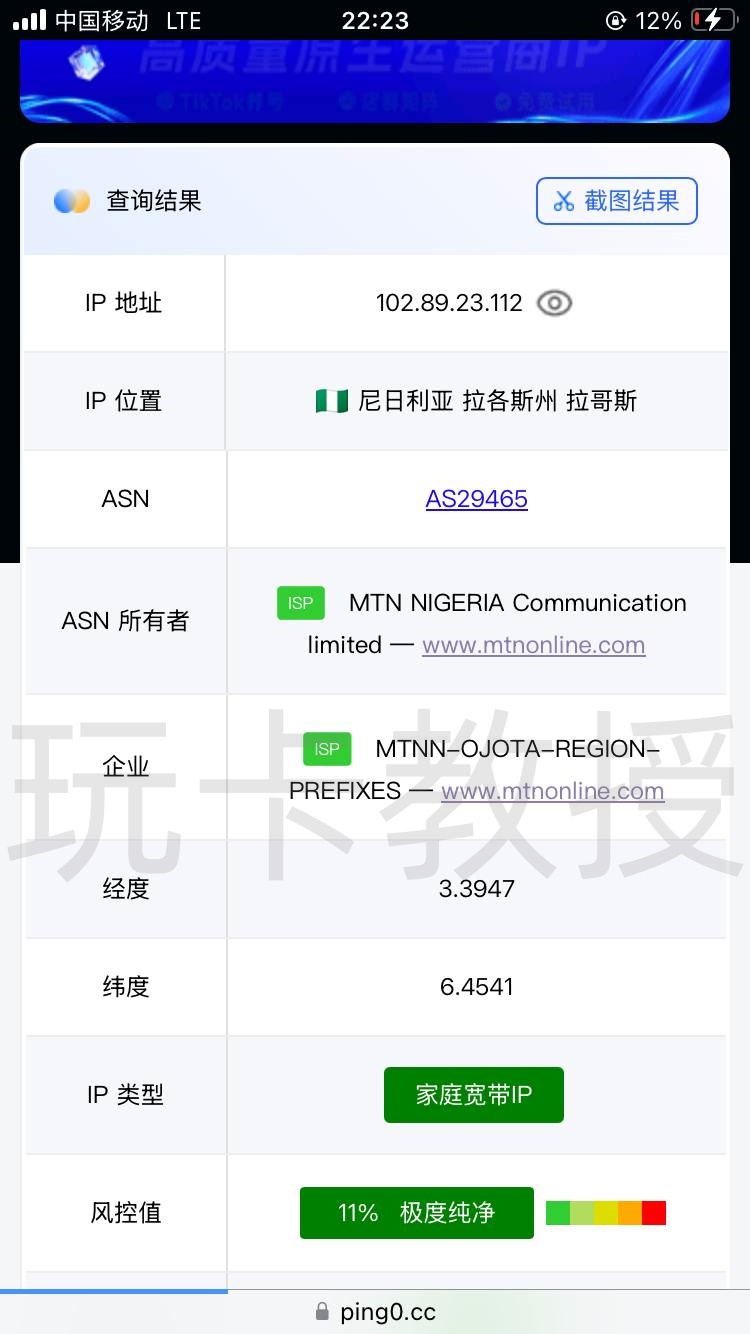Click the scissors icon on 截图结果 button
The height and width of the screenshot is (1334, 750).
click(563, 200)
